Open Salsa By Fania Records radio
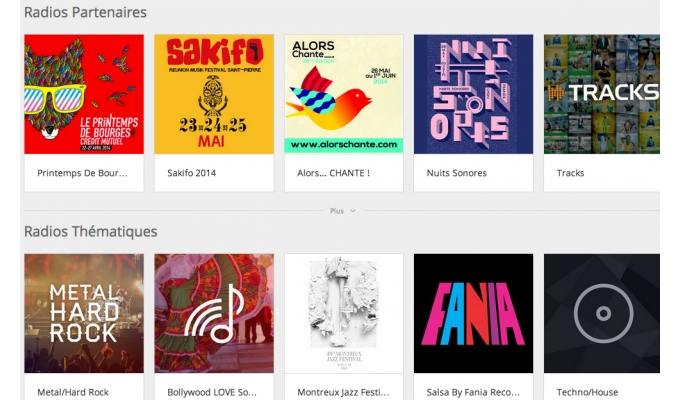Screen dimensions: 680x400 (473, 313)
